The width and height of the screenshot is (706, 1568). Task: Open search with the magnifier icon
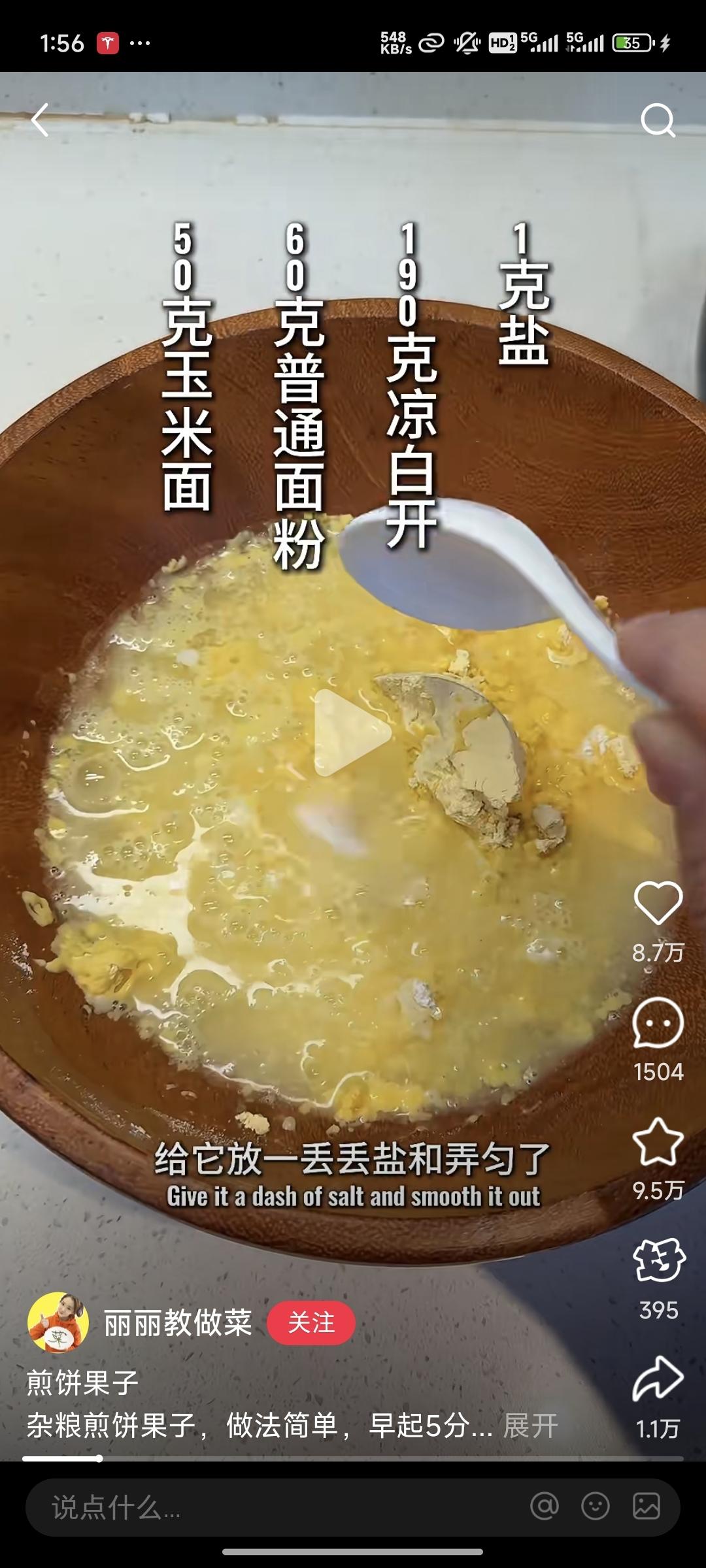[x=658, y=120]
